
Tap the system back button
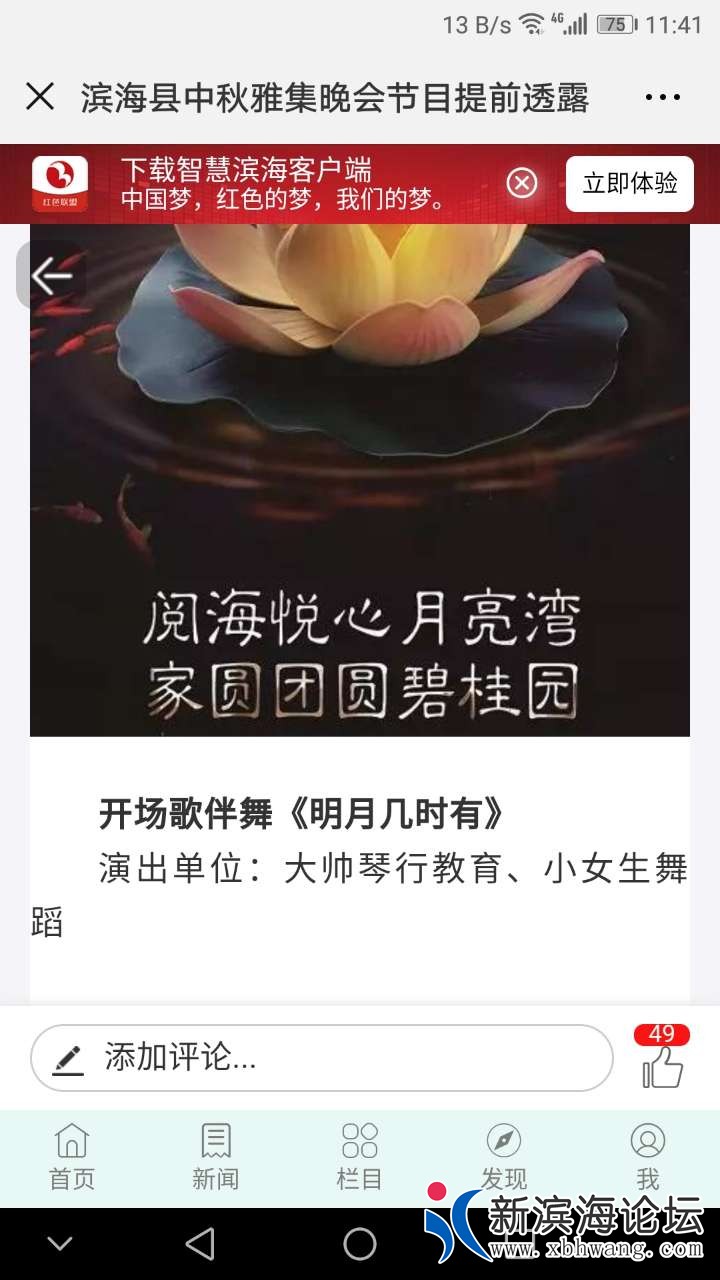tap(200, 1244)
